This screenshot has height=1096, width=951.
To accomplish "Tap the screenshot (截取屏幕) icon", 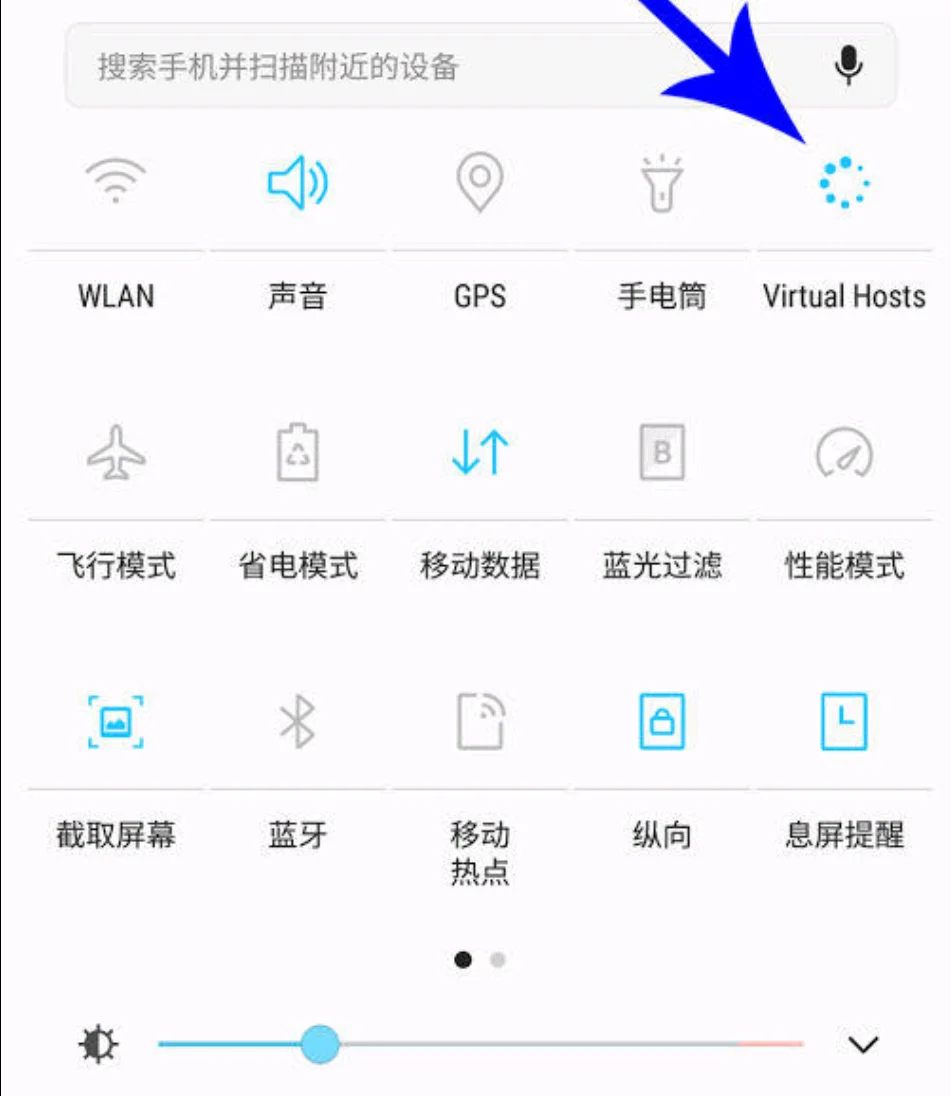I will click(115, 723).
